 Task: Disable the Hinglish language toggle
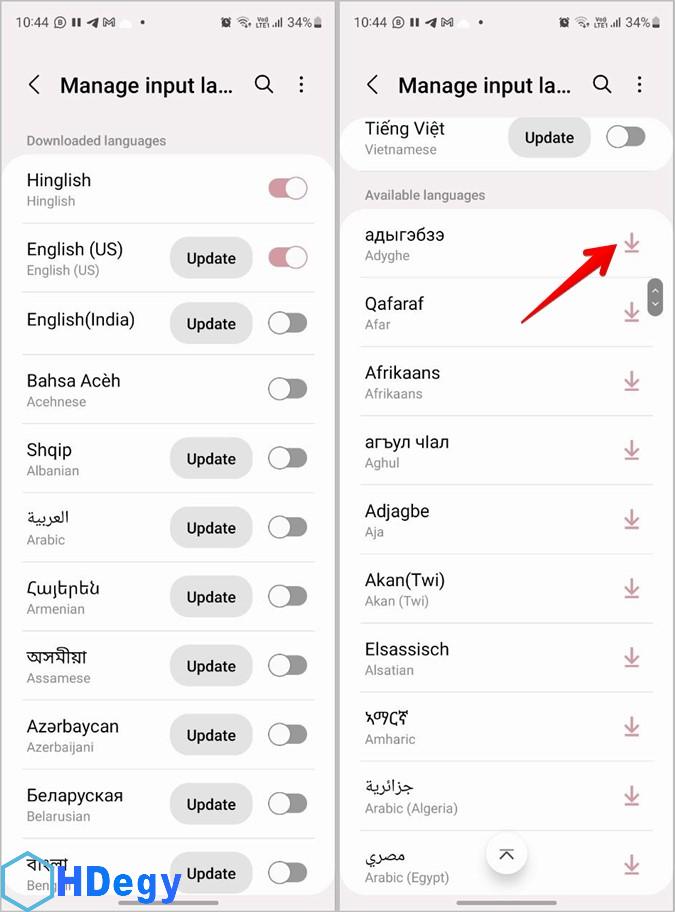click(x=287, y=188)
